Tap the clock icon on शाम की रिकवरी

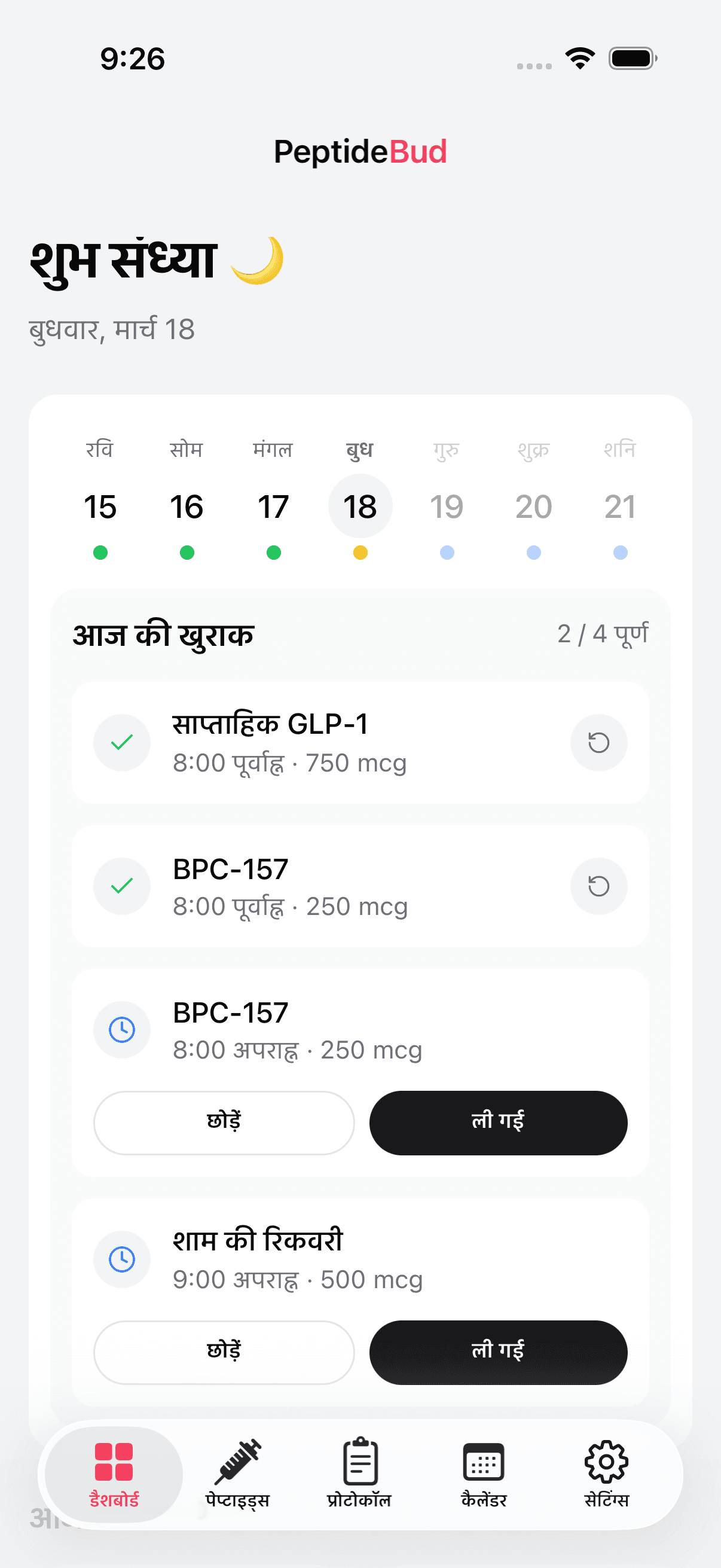pos(123,1259)
